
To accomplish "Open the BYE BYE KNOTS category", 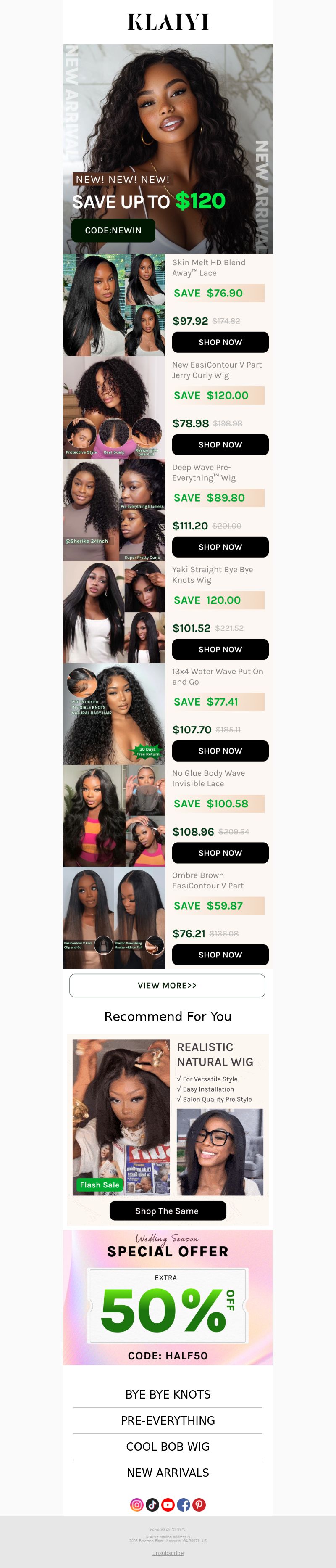I will coord(168,1394).
